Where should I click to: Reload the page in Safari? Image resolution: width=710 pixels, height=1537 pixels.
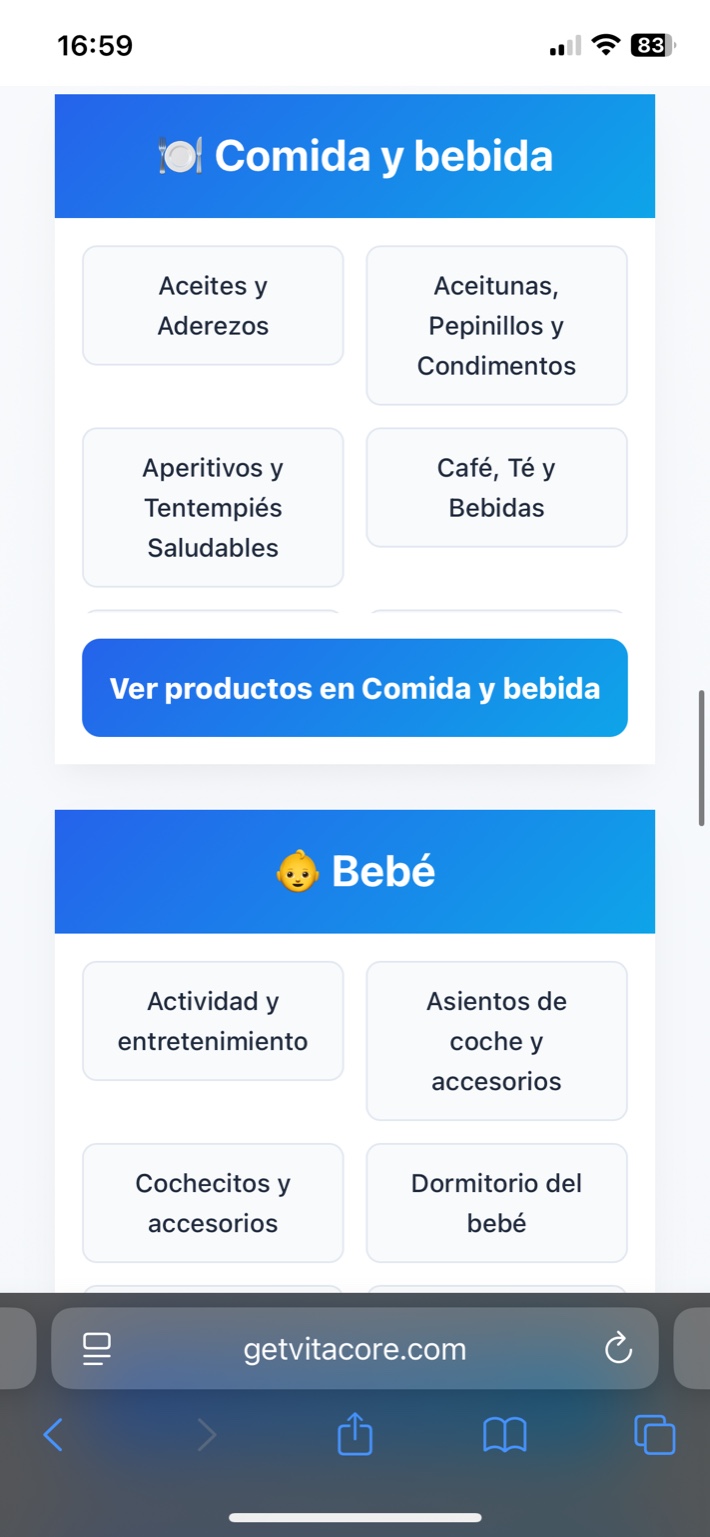(x=619, y=1349)
